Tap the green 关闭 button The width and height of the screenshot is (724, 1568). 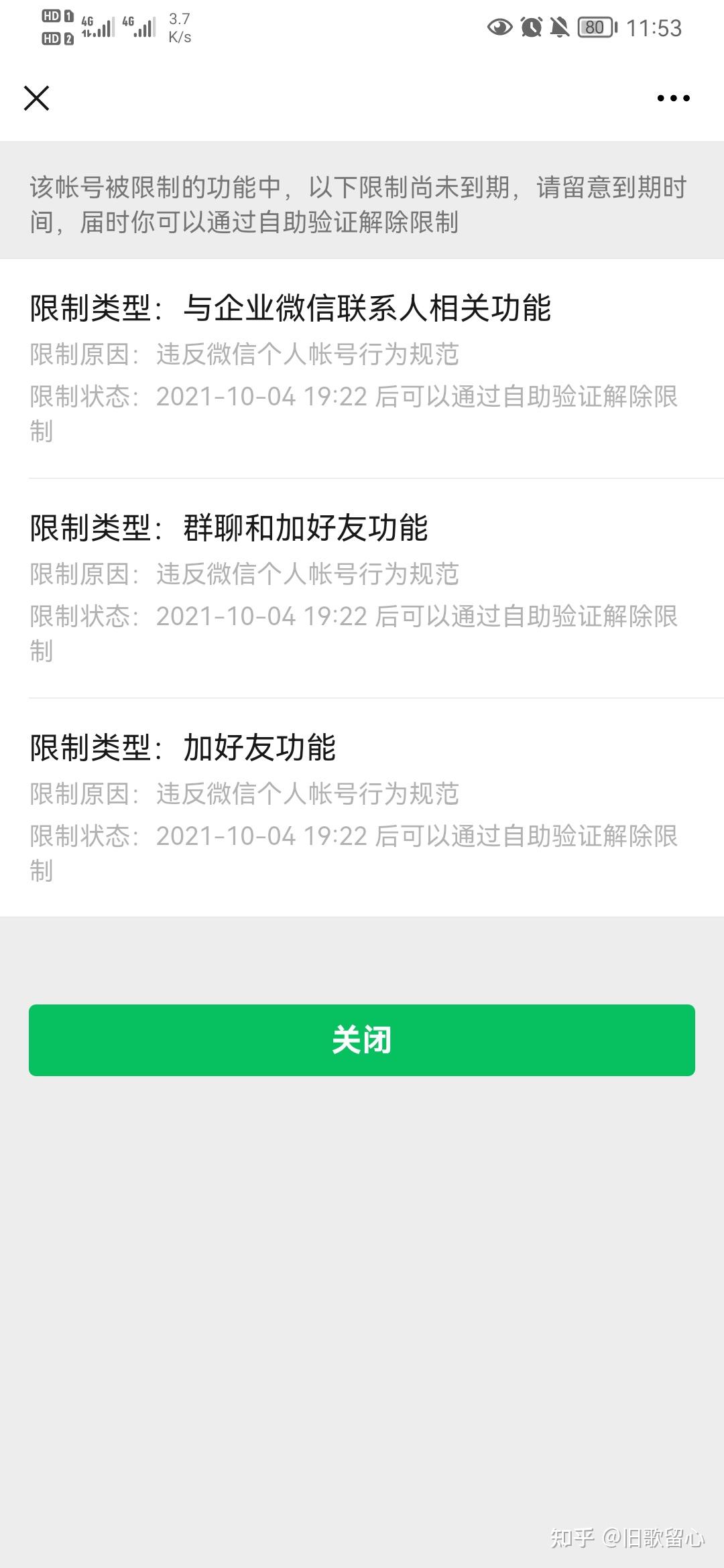coord(362,1040)
